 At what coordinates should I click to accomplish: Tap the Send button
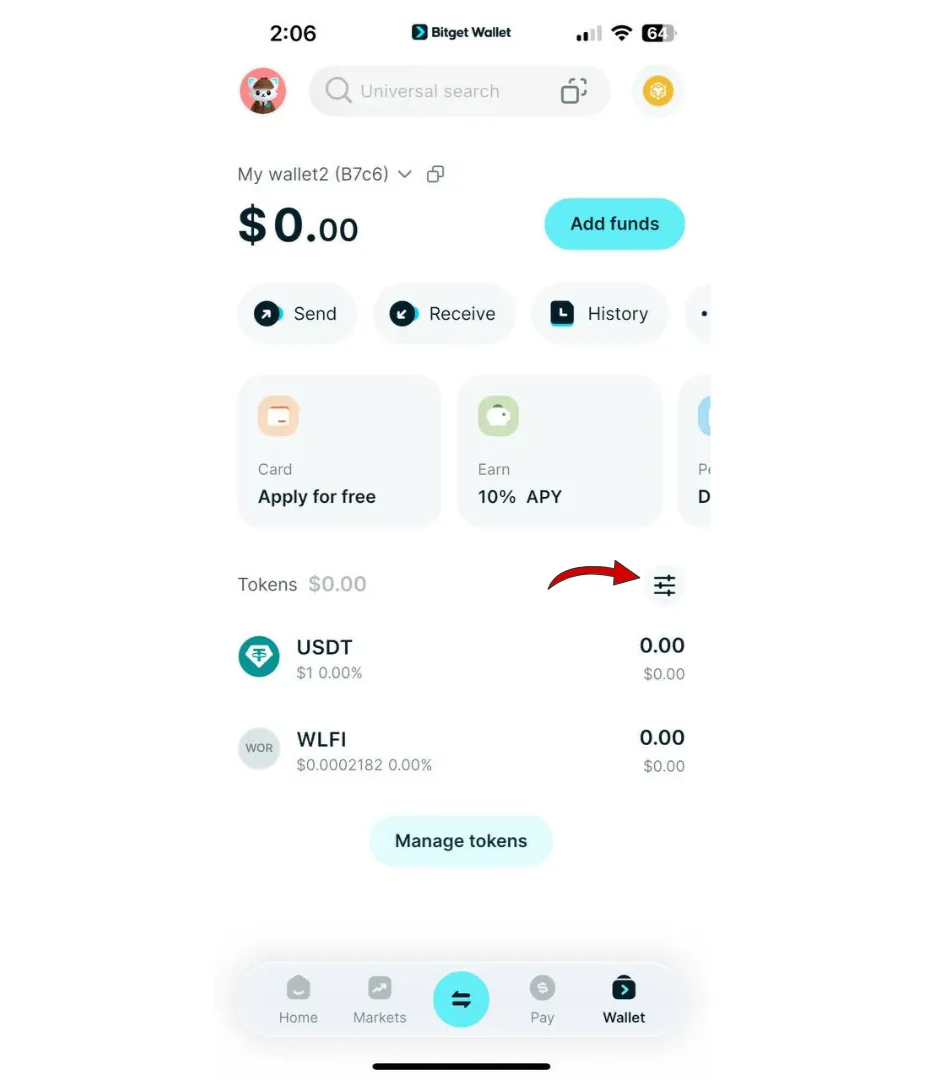(x=296, y=314)
